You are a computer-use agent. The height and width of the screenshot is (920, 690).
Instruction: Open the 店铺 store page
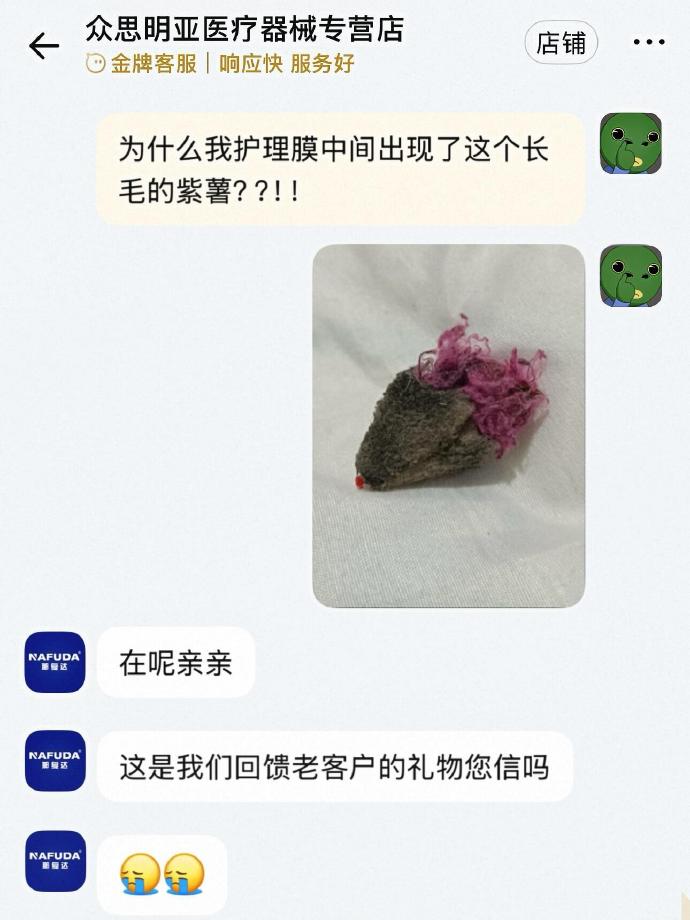pos(561,43)
